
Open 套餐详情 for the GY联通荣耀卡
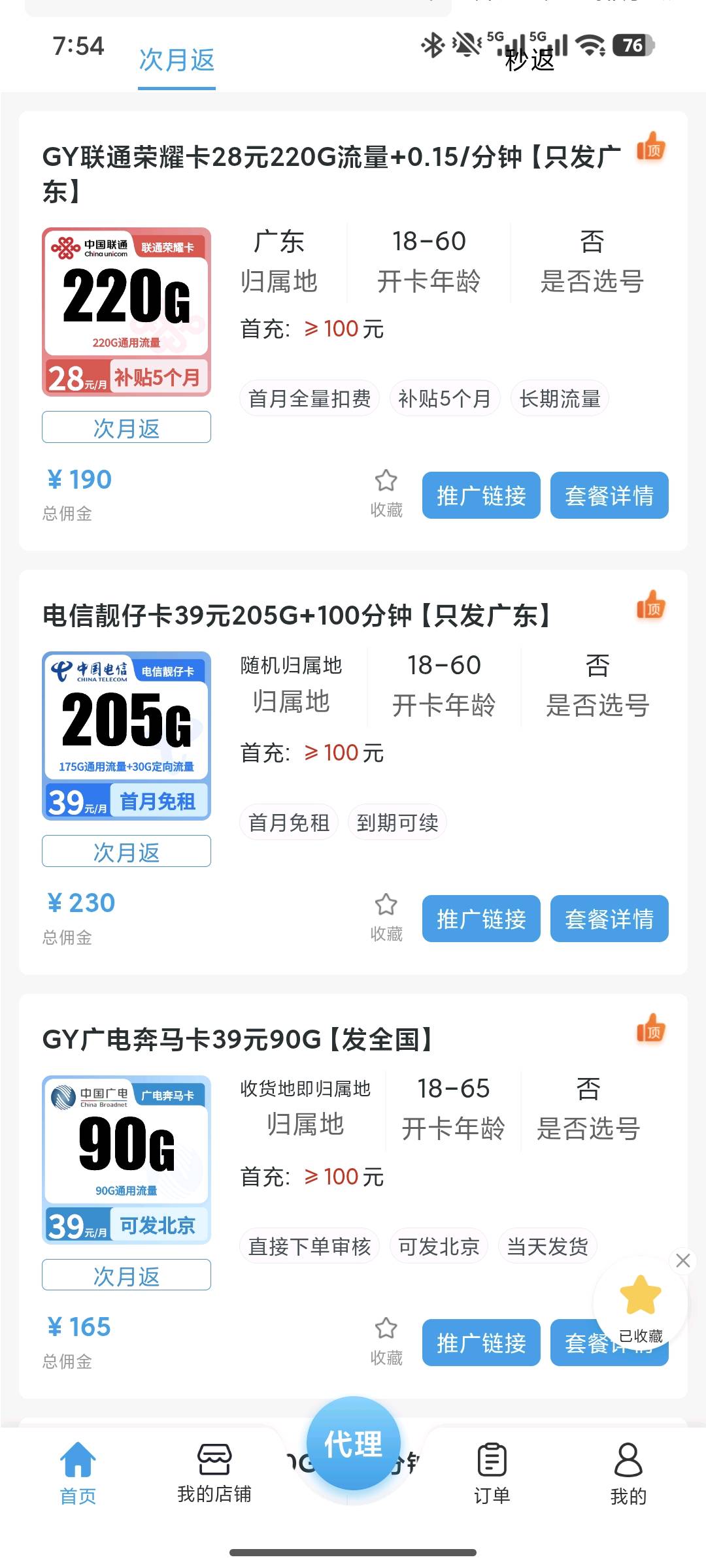[x=609, y=495]
